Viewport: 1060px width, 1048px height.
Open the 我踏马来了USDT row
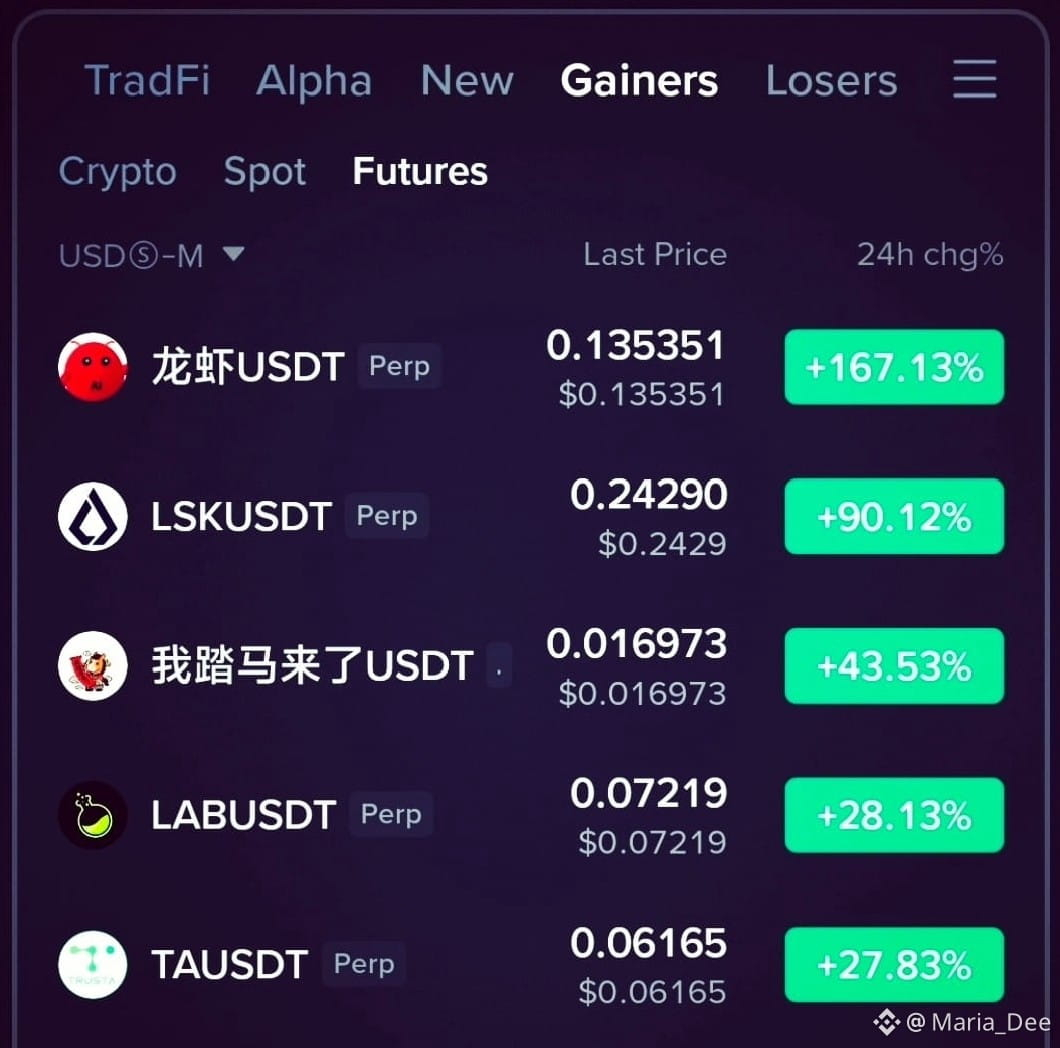531,666
